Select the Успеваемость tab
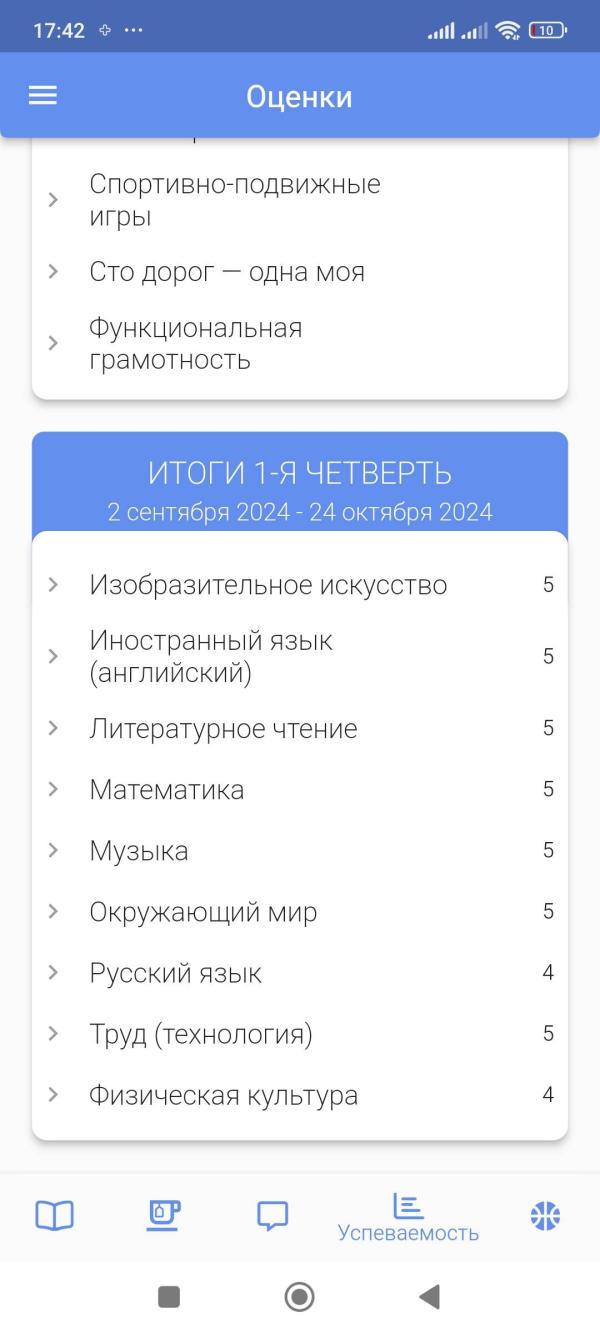 pos(408,1217)
